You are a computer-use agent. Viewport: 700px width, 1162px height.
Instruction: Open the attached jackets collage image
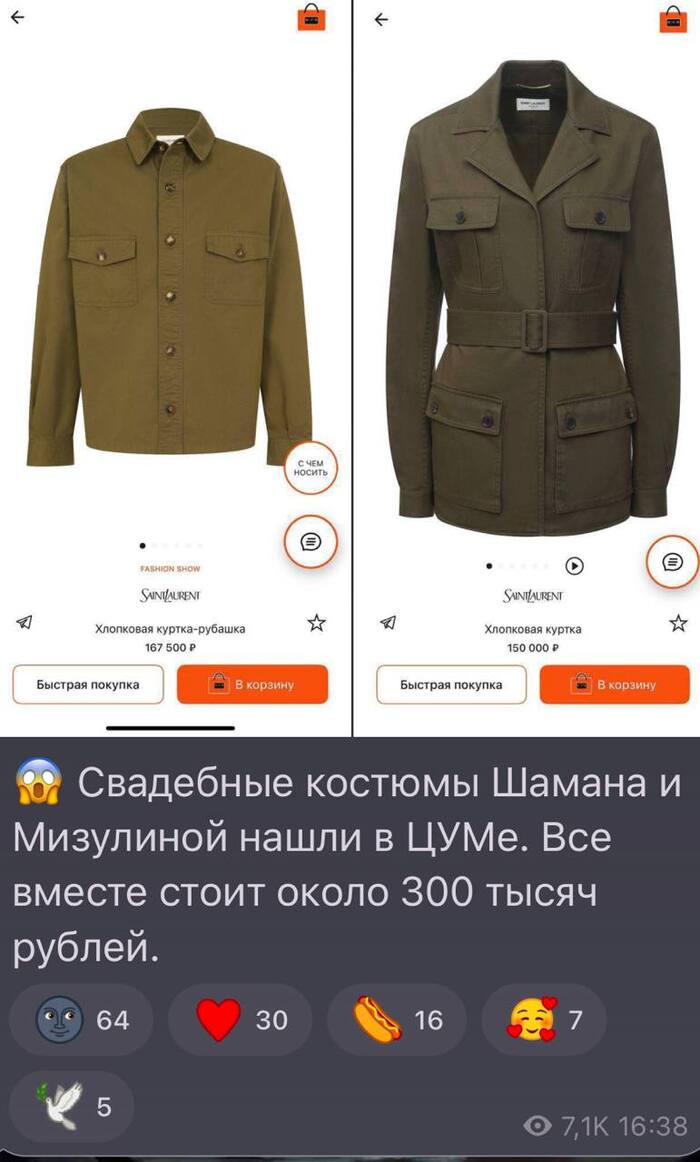350,368
